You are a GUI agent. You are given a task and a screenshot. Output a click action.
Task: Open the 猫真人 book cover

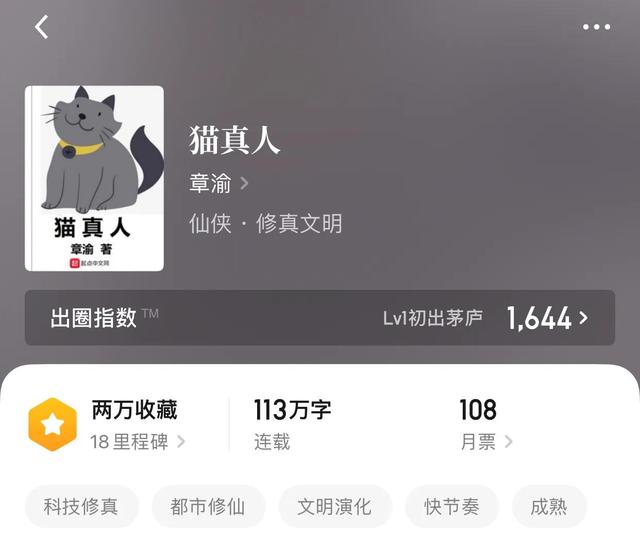pos(94,178)
